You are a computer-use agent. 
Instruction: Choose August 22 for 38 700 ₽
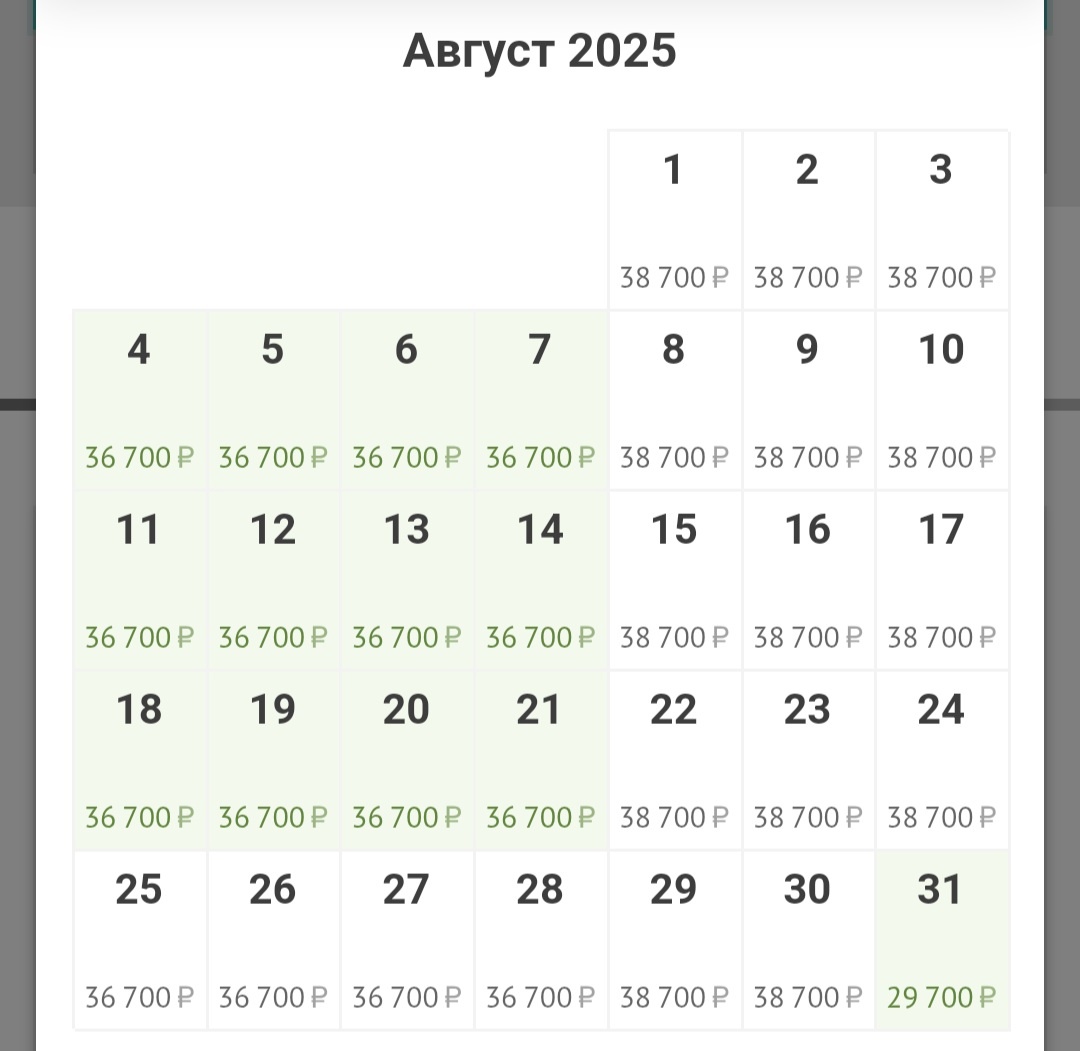click(674, 760)
